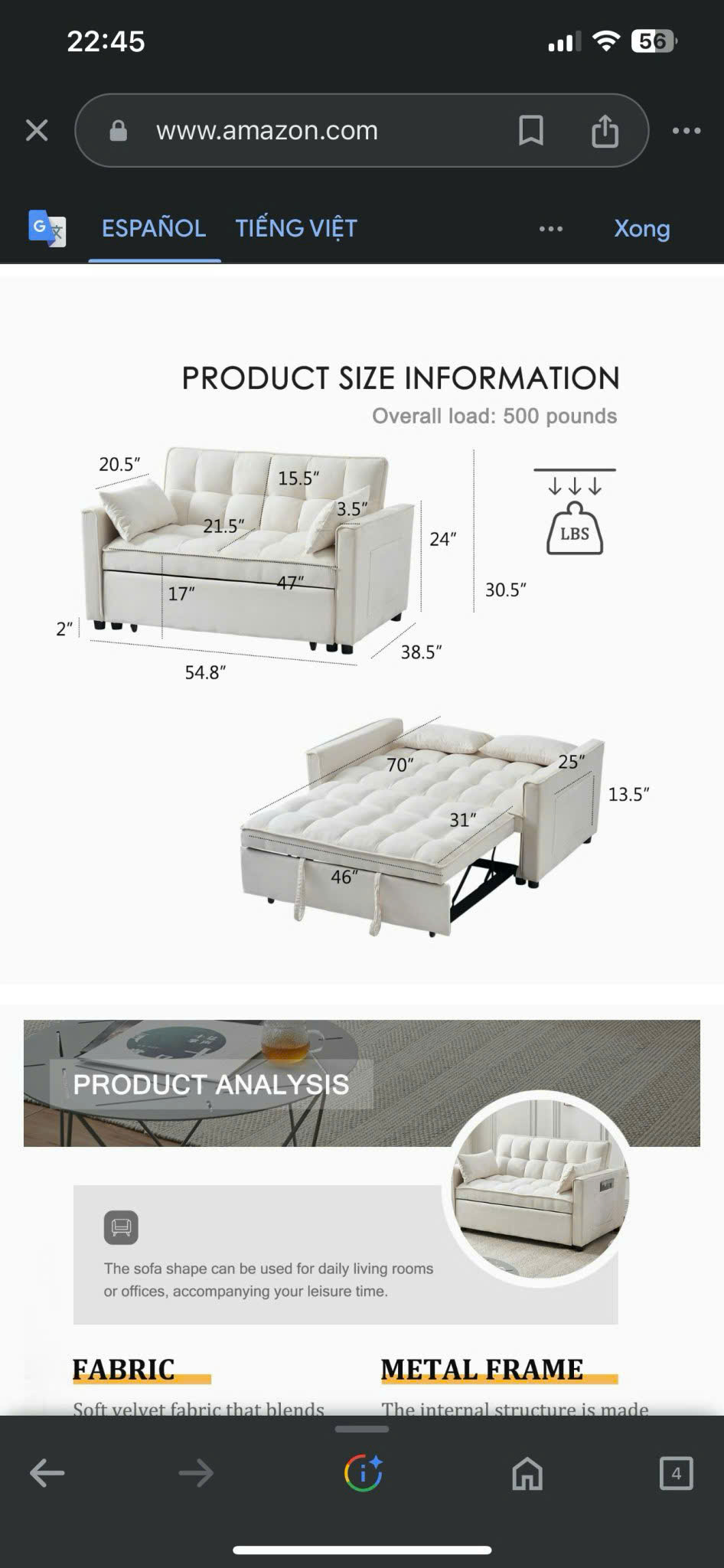Open the Google assistant info button

tap(363, 1473)
